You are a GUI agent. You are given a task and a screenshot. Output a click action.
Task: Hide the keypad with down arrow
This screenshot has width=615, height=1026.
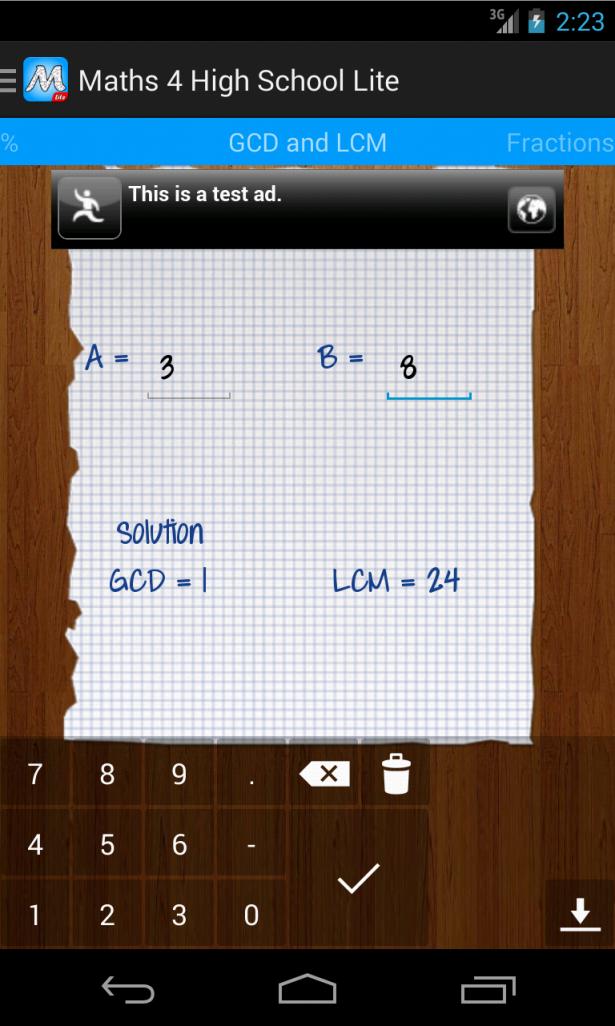580,914
